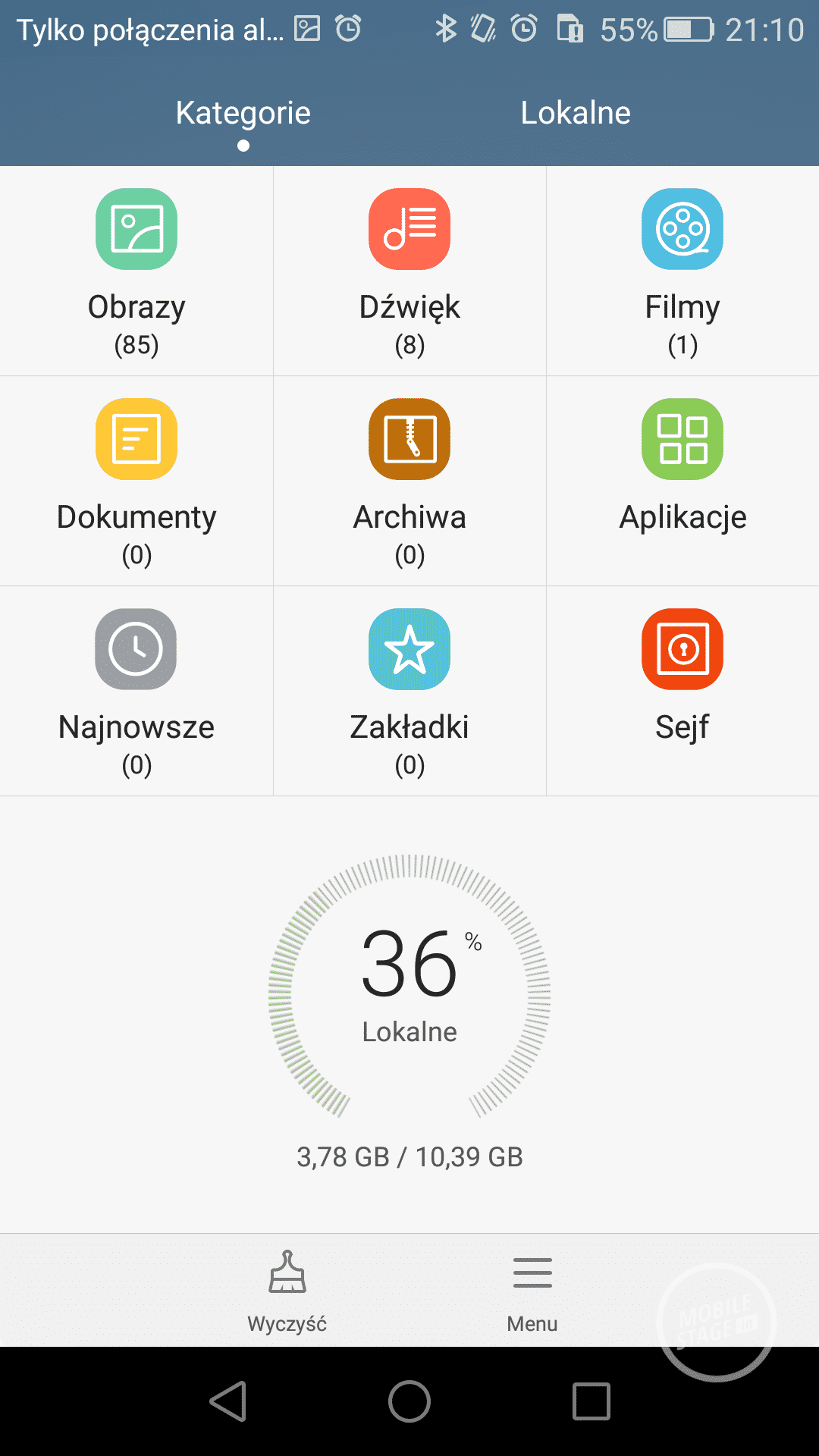Image resolution: width=819 pixels, height=1456 pixels.
Task: View the Archiwa category
Action: point(409,481)
